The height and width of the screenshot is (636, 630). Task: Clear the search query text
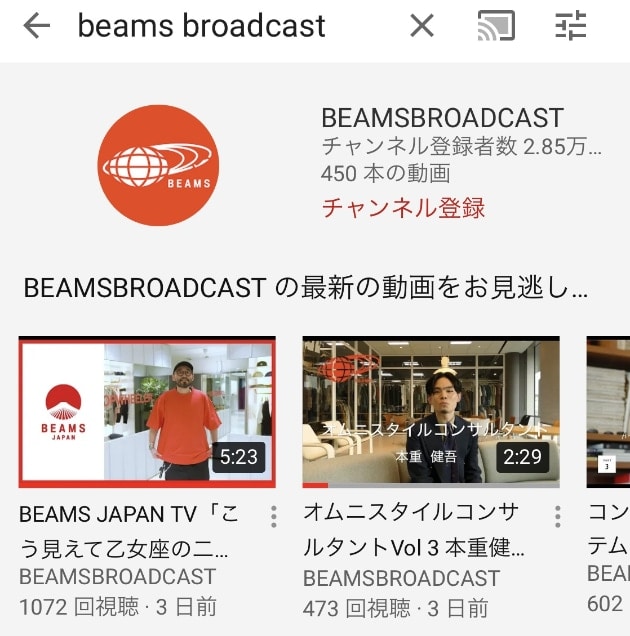click(x=422, y=27)
